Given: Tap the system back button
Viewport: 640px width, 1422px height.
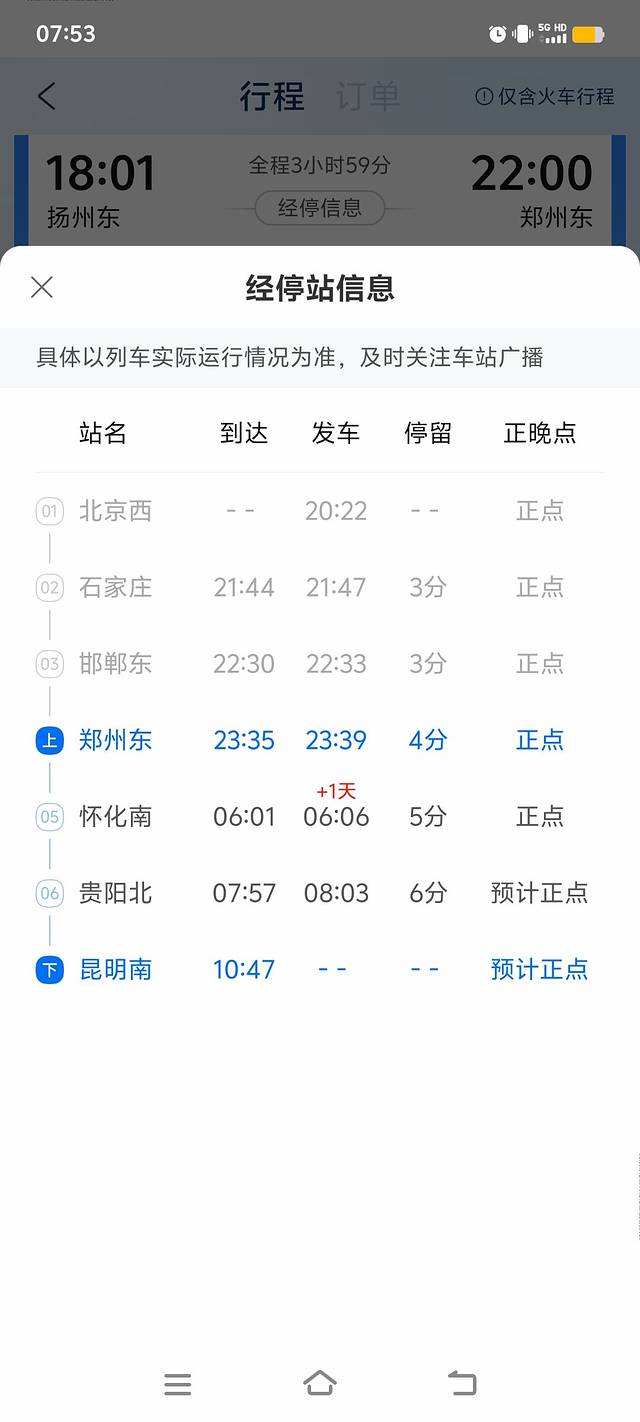Looking at the screenshot, I should [461, 1383].
